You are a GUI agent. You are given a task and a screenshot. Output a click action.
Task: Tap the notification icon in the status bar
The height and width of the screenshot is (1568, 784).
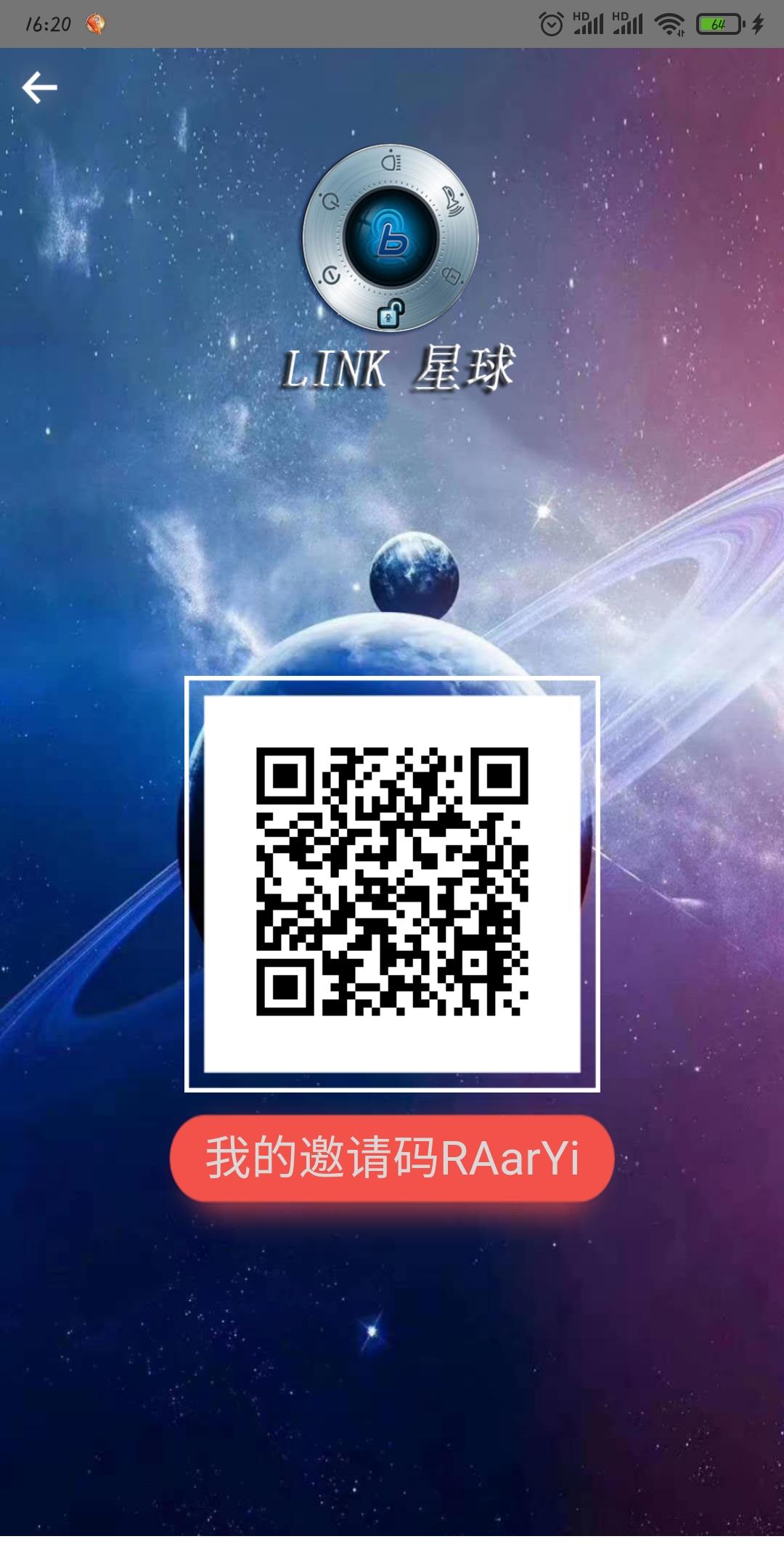coord(94,22)
